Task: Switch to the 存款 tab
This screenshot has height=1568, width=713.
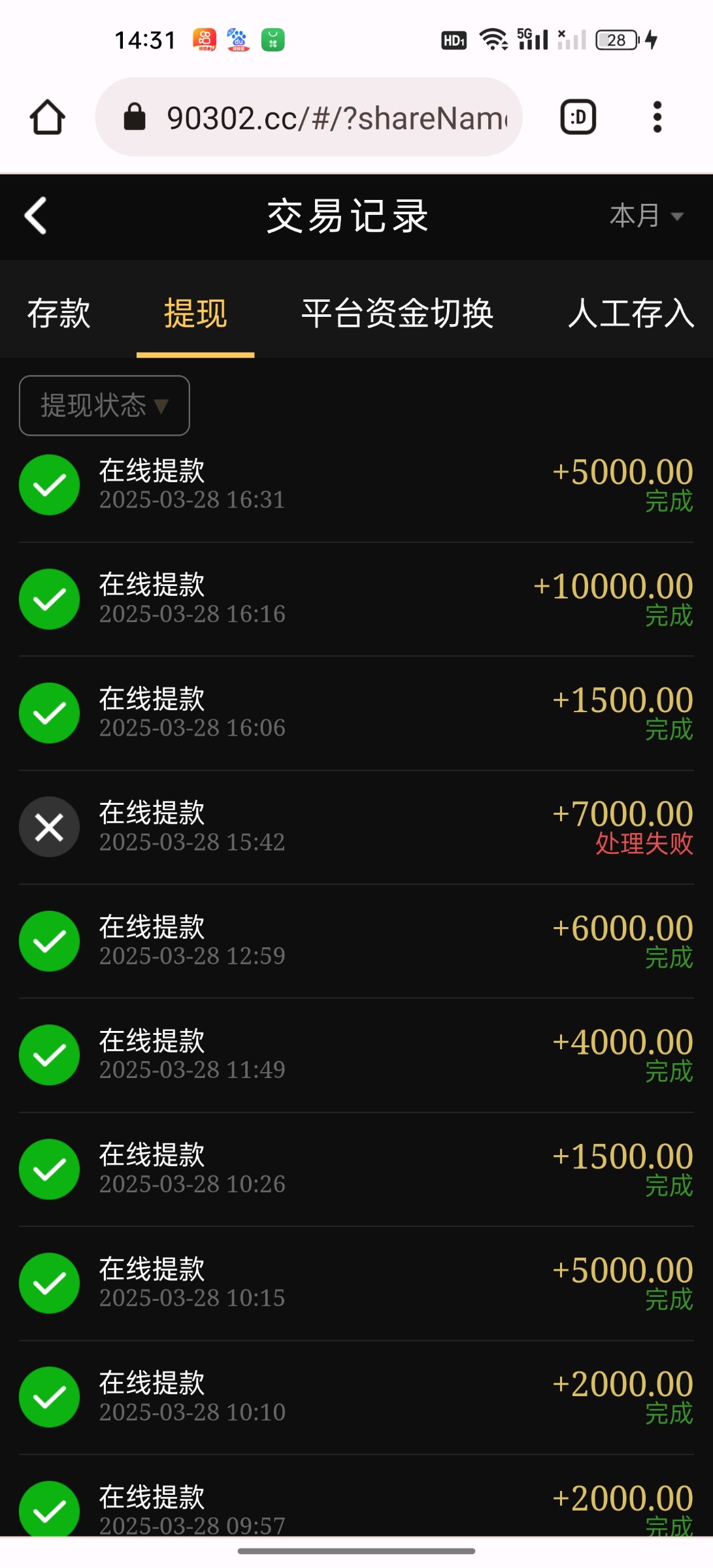Action: coord(59,313)
